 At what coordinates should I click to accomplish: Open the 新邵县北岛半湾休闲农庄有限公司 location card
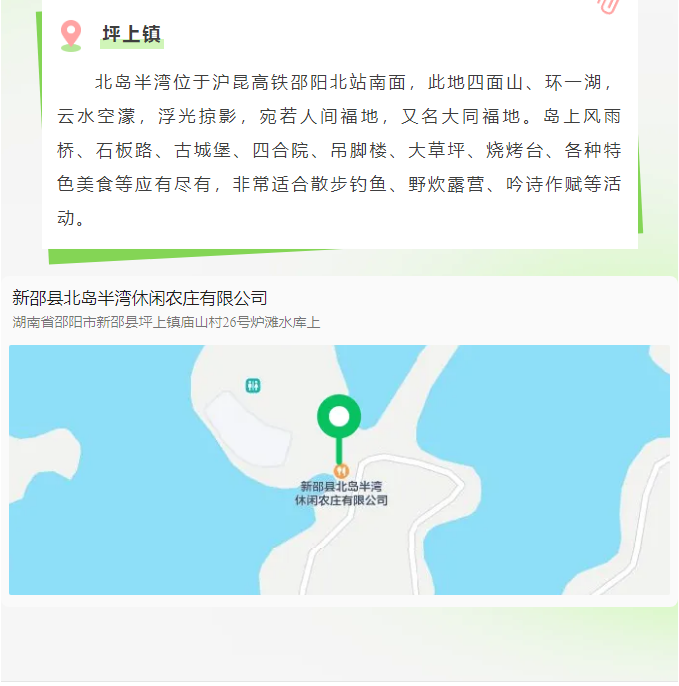[140, 298]
